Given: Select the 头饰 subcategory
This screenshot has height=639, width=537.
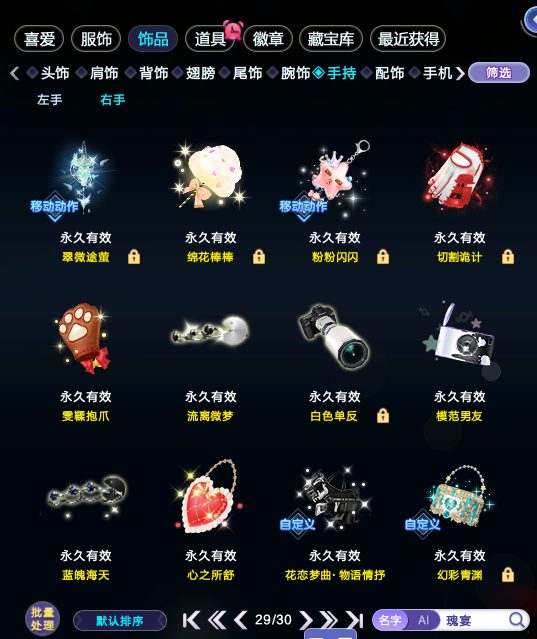Looking at the screenshot, I should pyautogui.click(x=48, y=73).
